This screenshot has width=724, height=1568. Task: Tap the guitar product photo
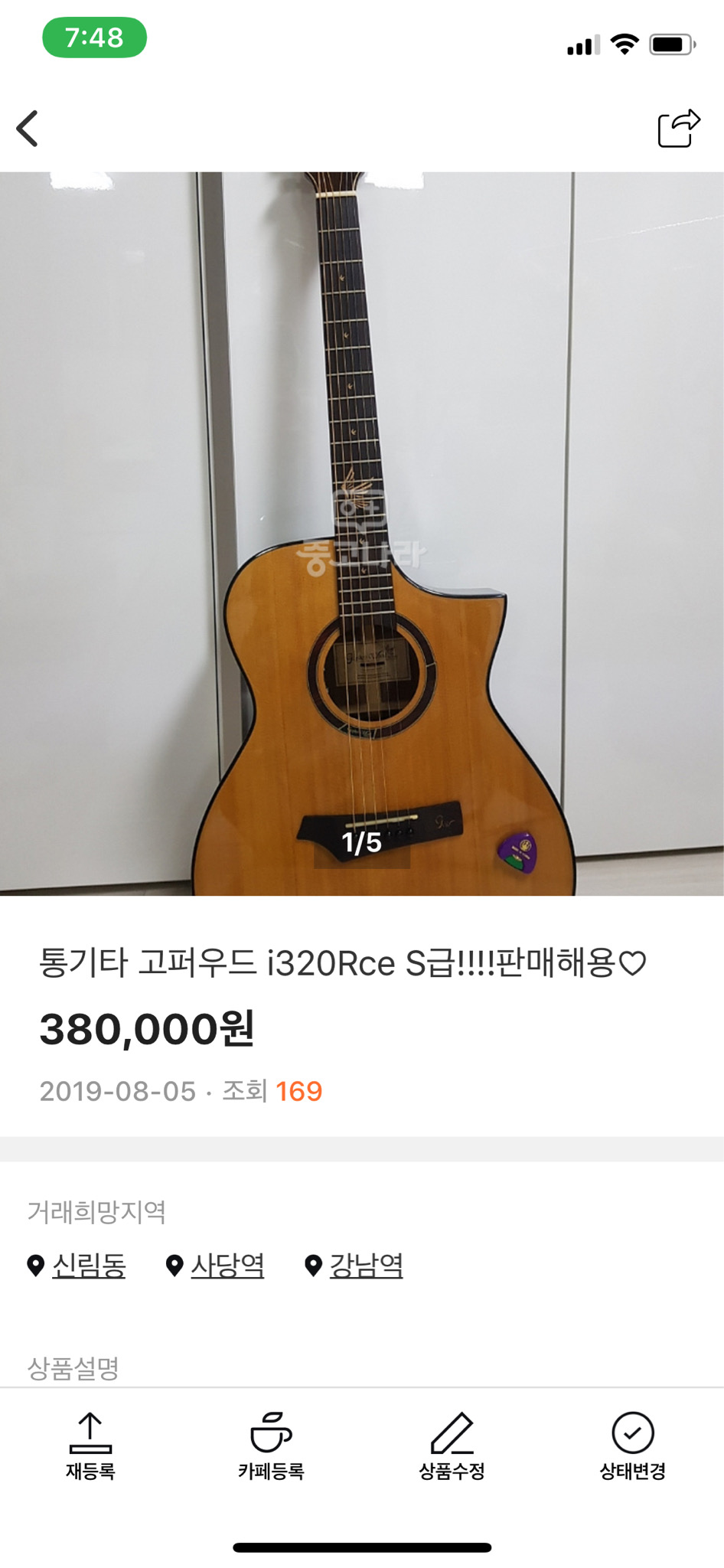coord(362,536)
